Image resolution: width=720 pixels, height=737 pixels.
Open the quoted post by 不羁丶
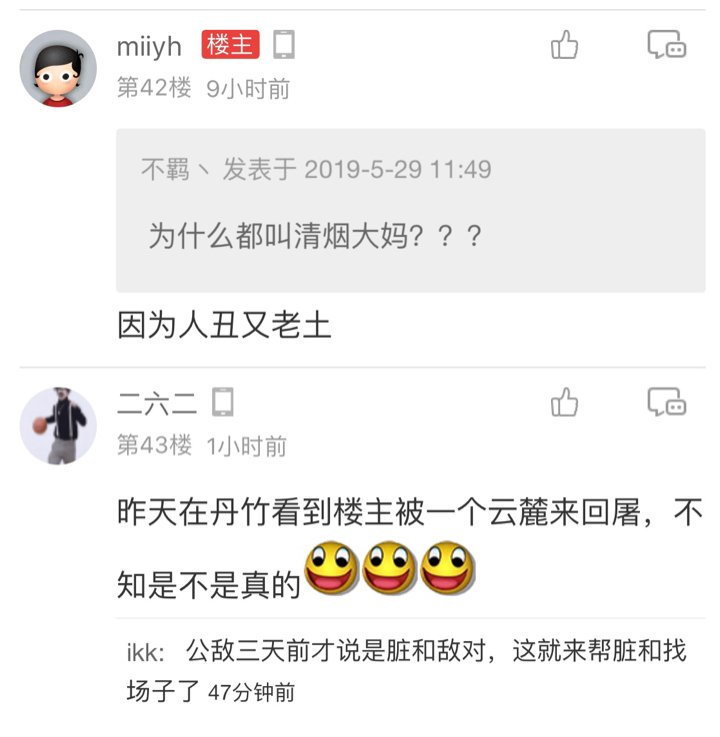pos(410,210)
